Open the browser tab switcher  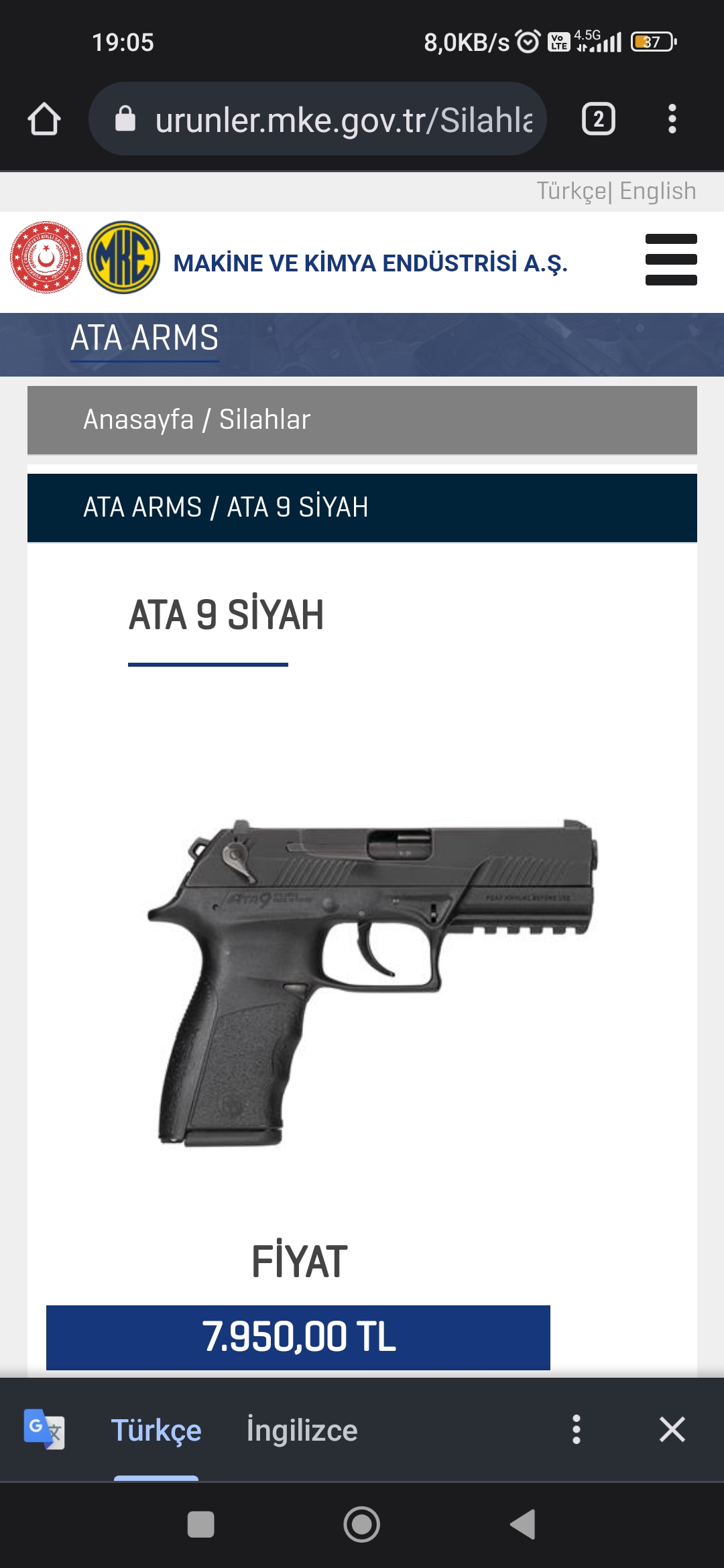[598, 119]
